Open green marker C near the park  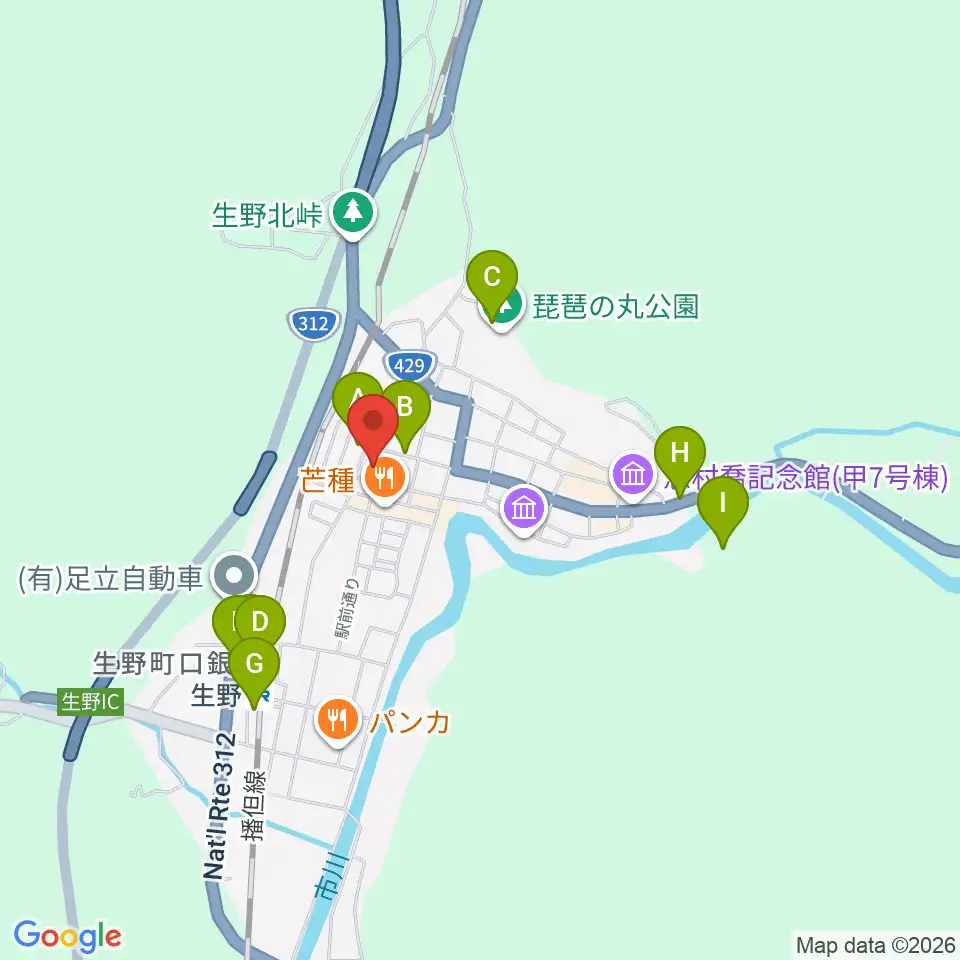point(492,283)
